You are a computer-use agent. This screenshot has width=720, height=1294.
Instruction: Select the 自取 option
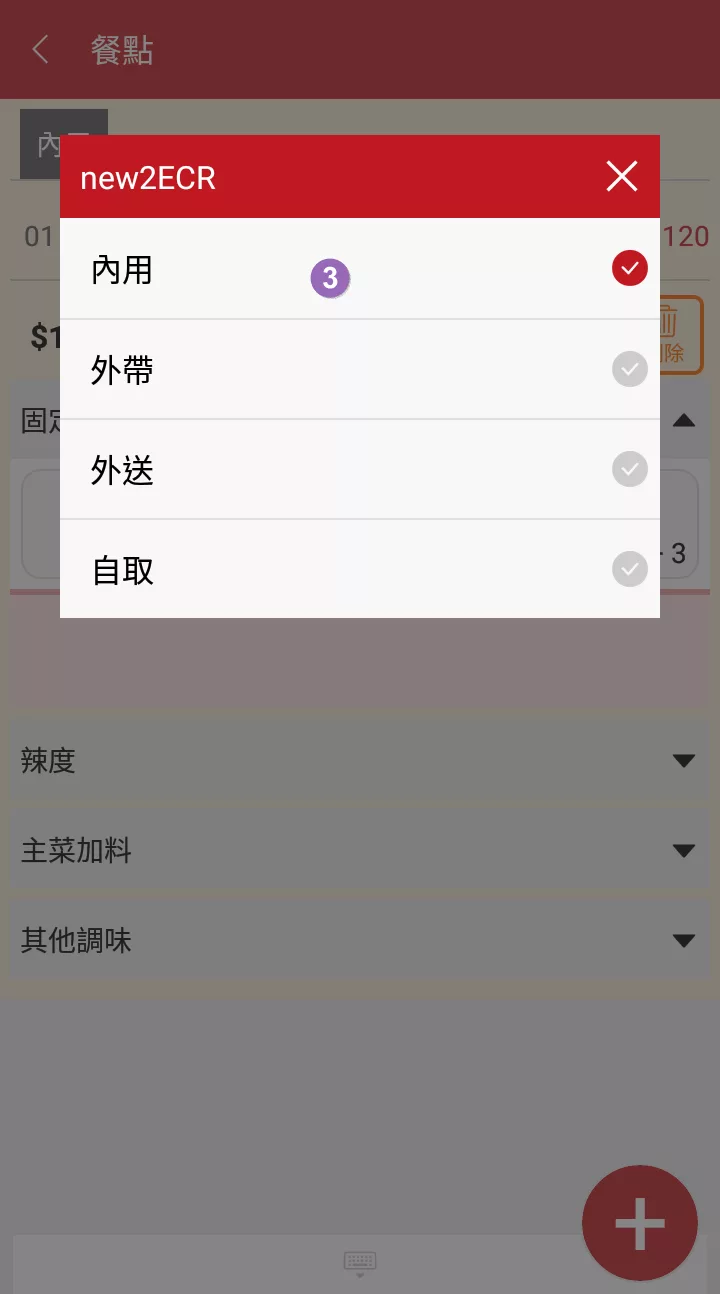pos(360,569)
